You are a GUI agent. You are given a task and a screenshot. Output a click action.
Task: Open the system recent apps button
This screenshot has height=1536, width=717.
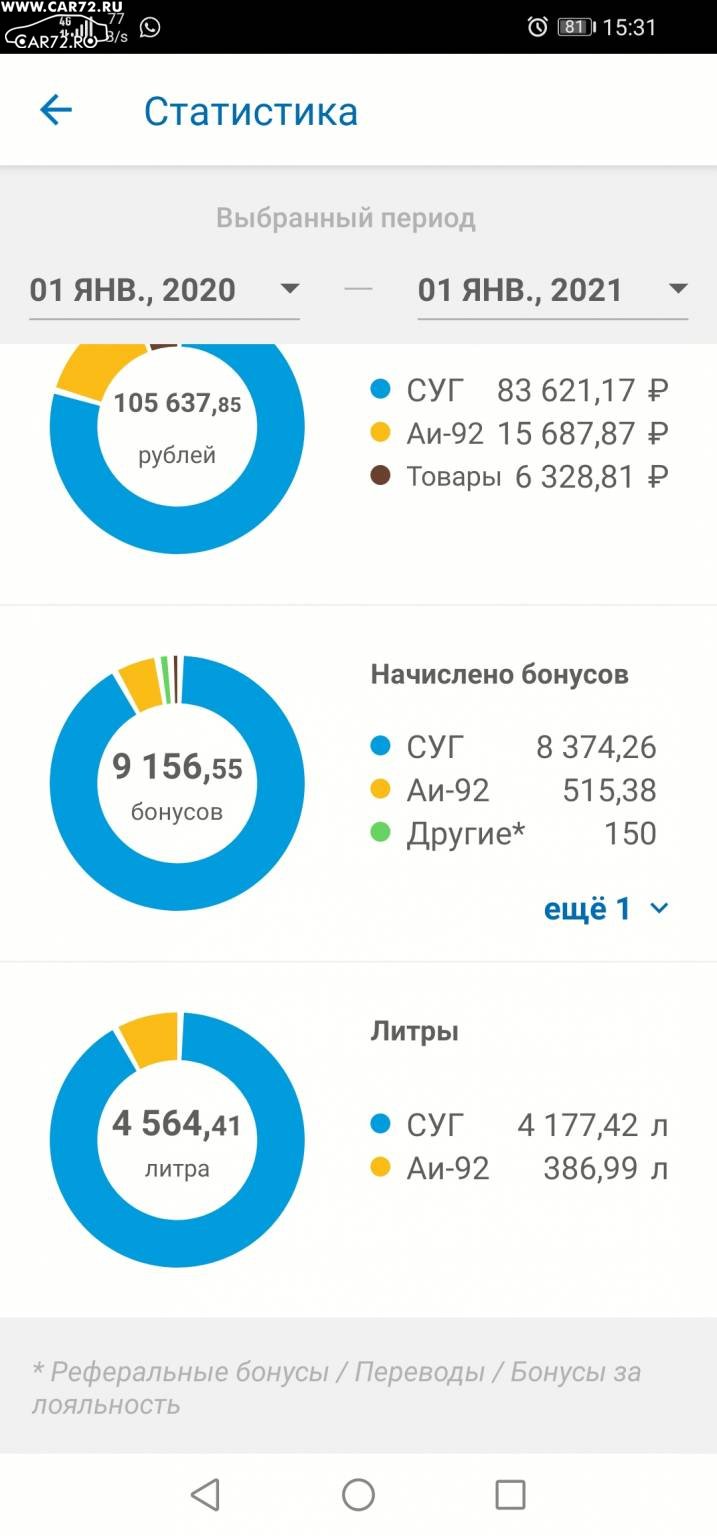[x=510, y=1495]
